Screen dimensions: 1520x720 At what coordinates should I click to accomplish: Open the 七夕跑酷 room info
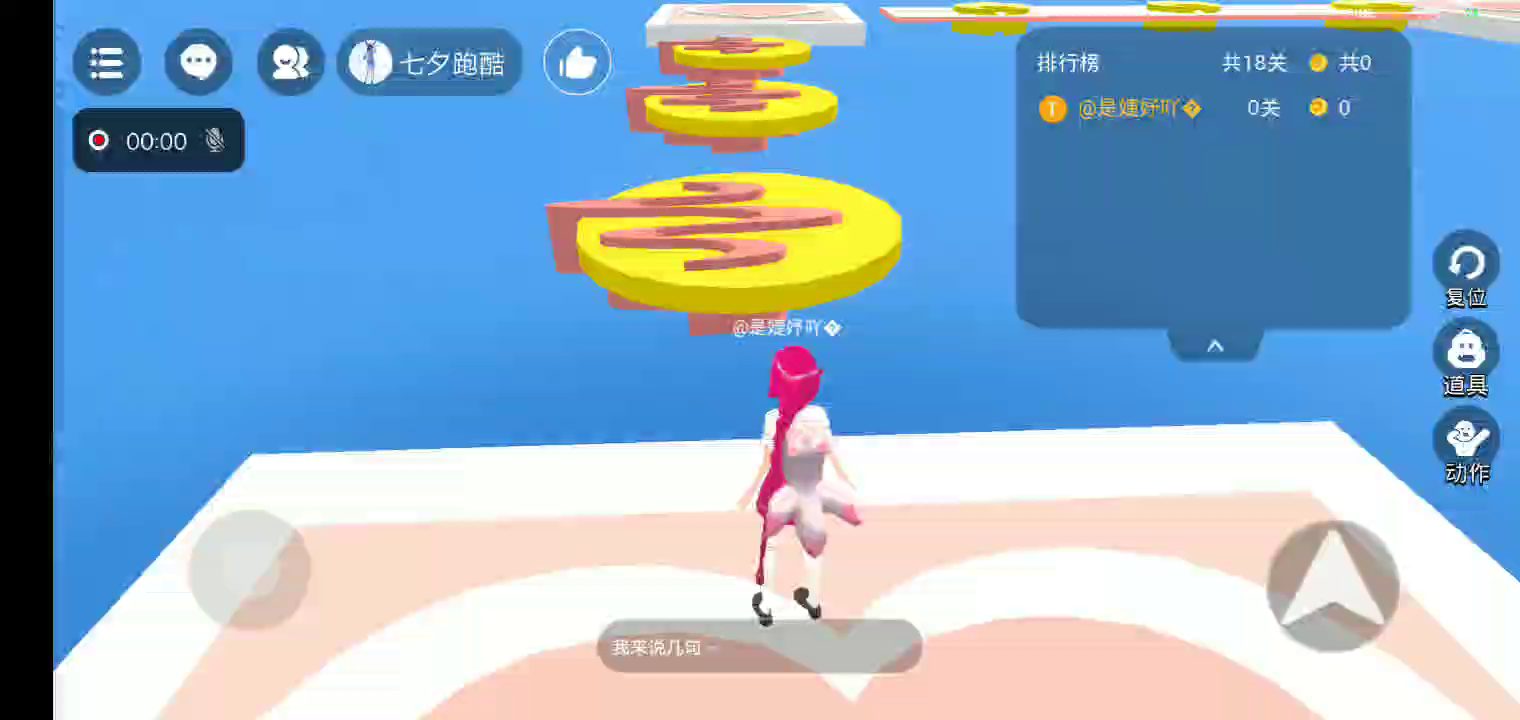coord(430,63)
